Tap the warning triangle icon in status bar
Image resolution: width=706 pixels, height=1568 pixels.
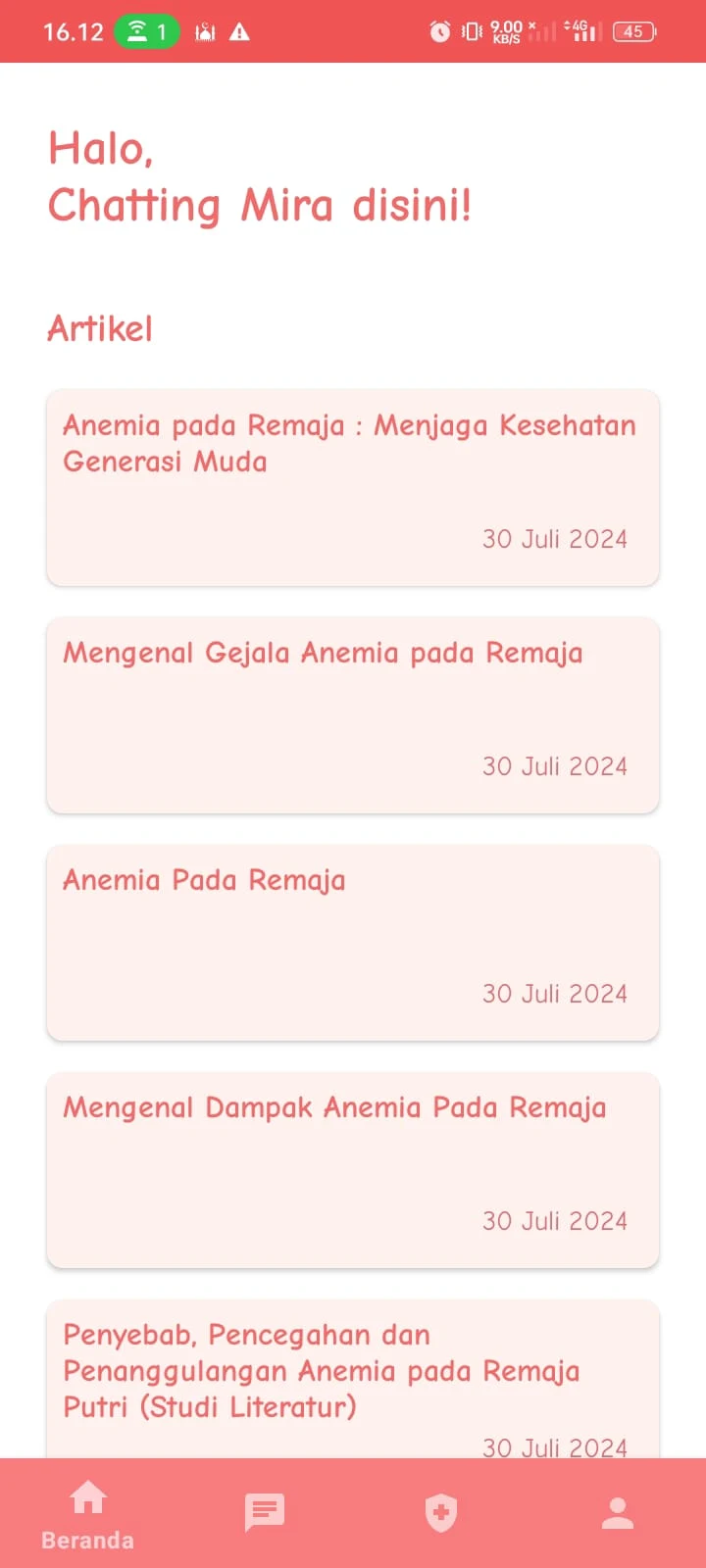click(x=237, y=31)
